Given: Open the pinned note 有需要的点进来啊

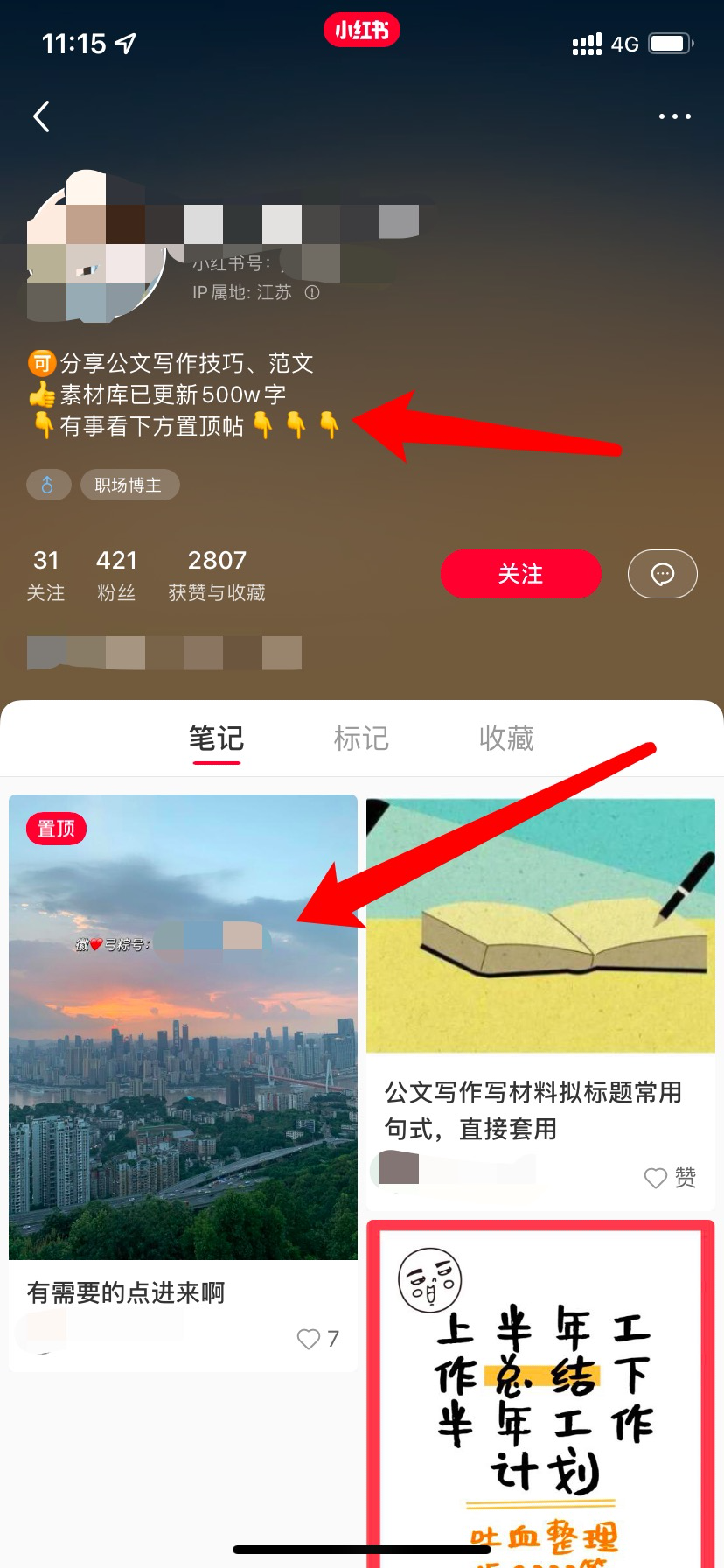Looking at the screenshot, I should click(x=183, y=1028).
